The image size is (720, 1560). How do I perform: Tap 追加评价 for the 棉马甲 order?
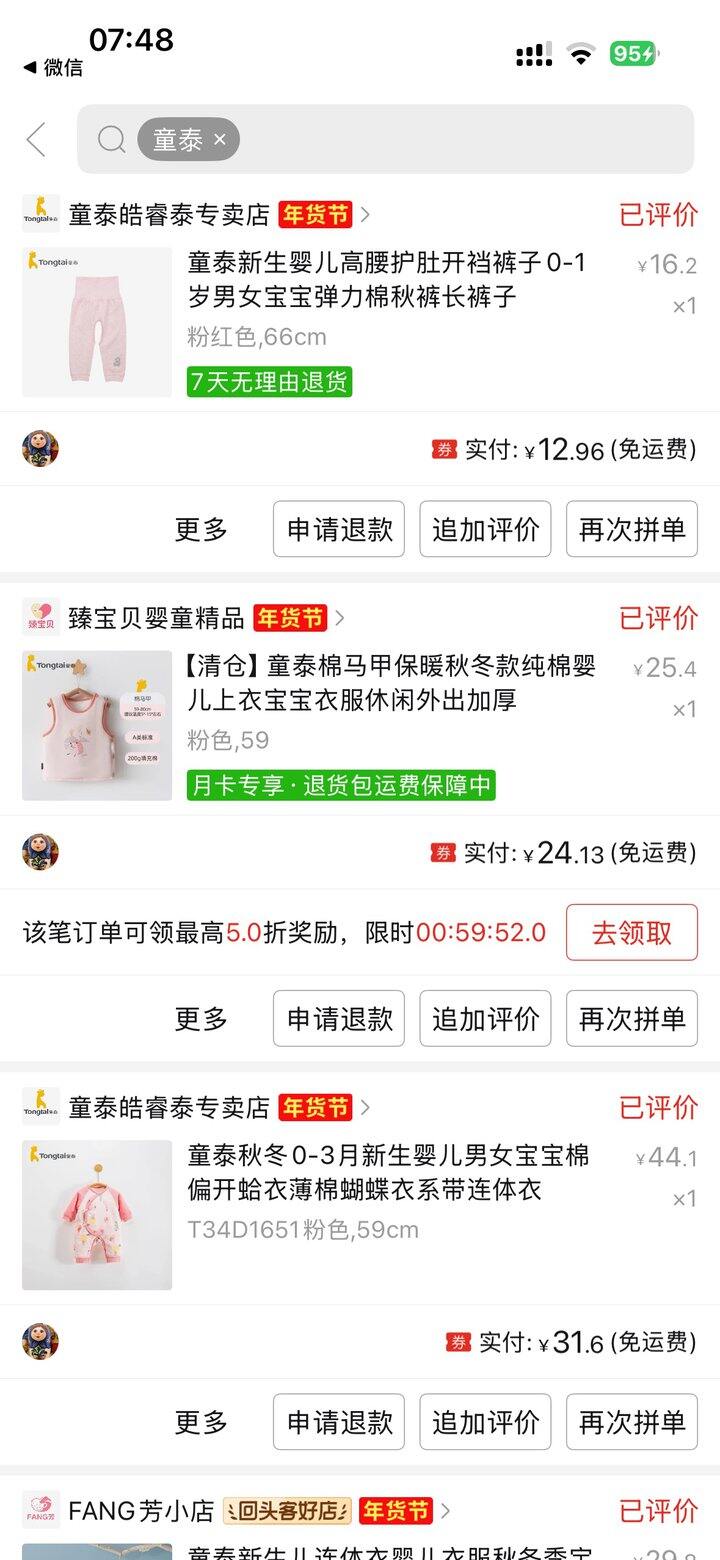(x=485, y=1018)
